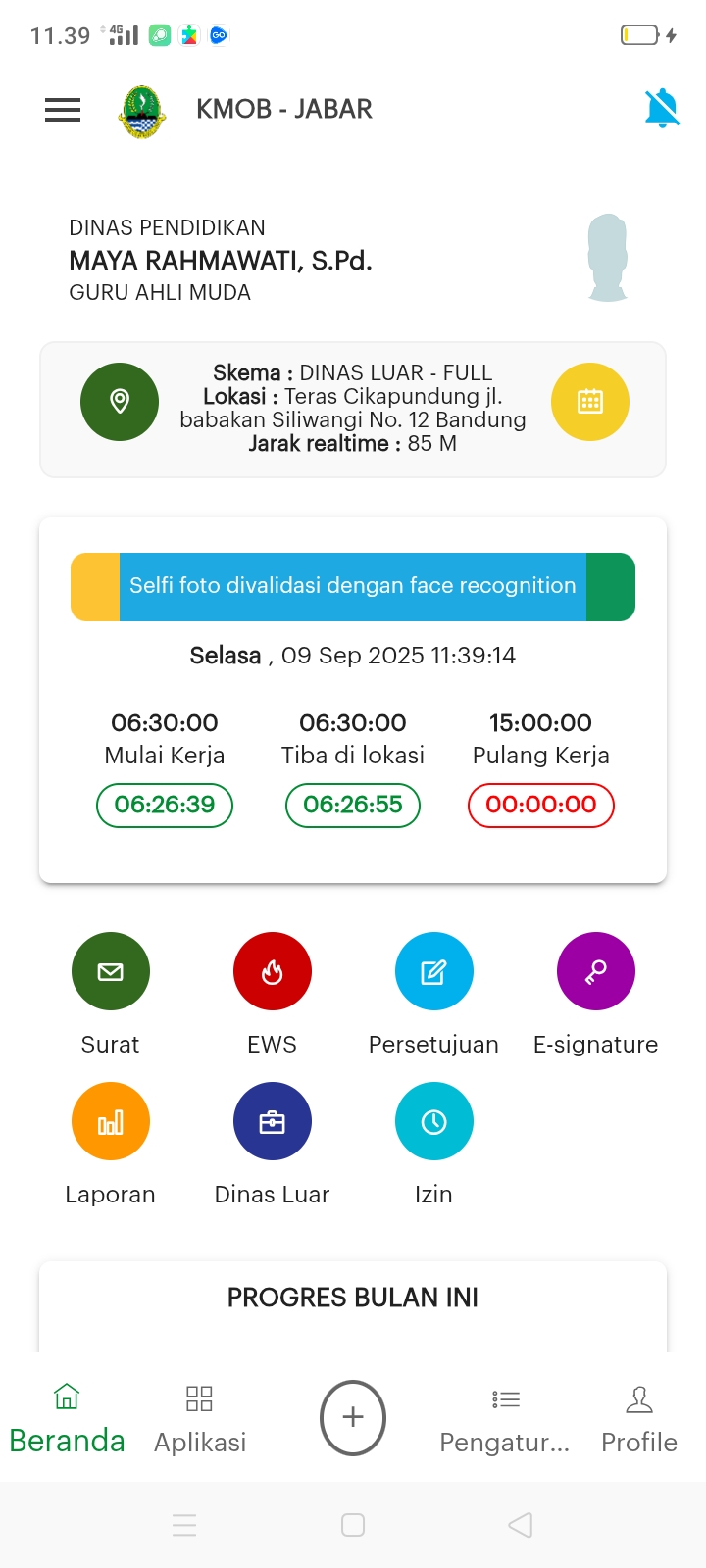The width and height of the screenshot is (706, 1568).
Task: Open E-signature feature
Action: coord(595,971)
